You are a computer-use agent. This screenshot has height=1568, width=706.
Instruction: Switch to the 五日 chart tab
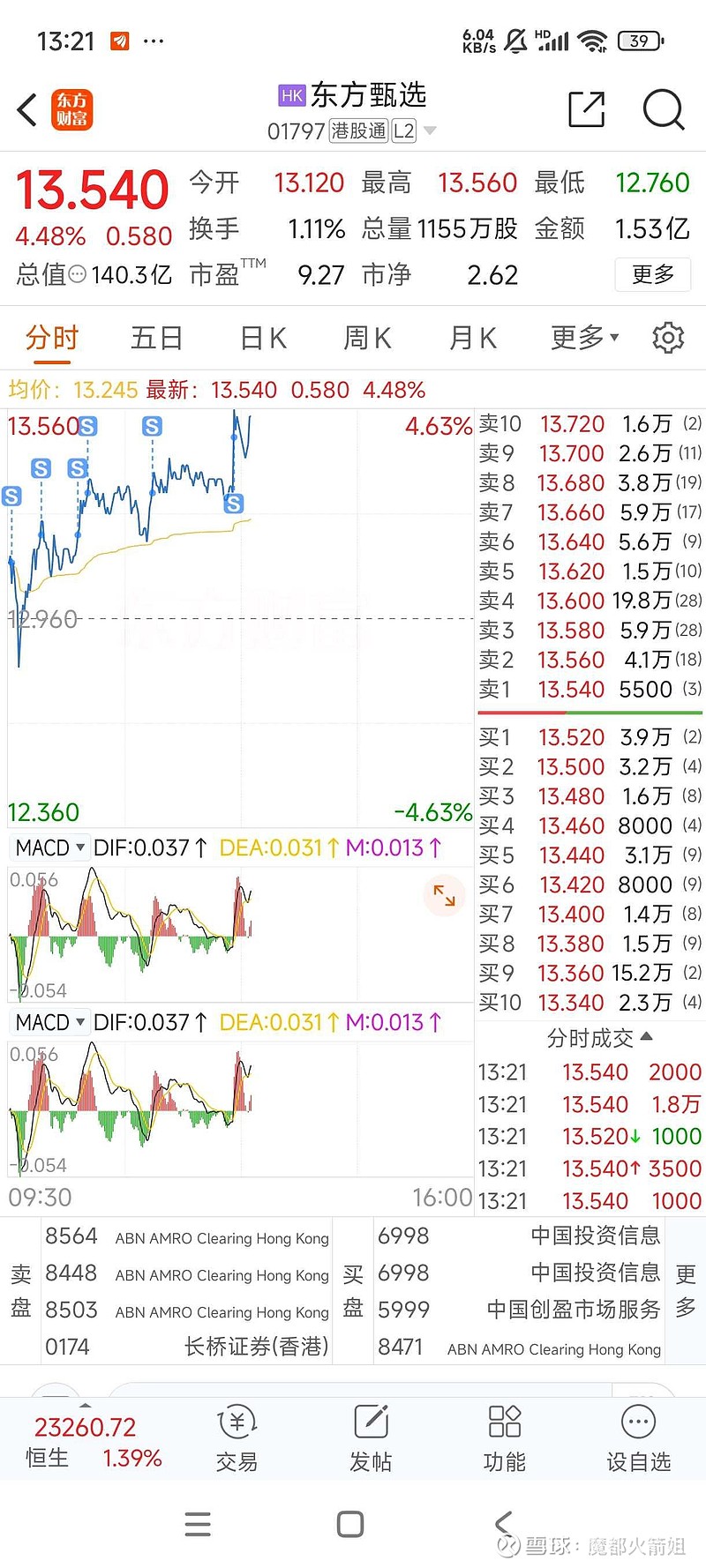coord(156,338)
